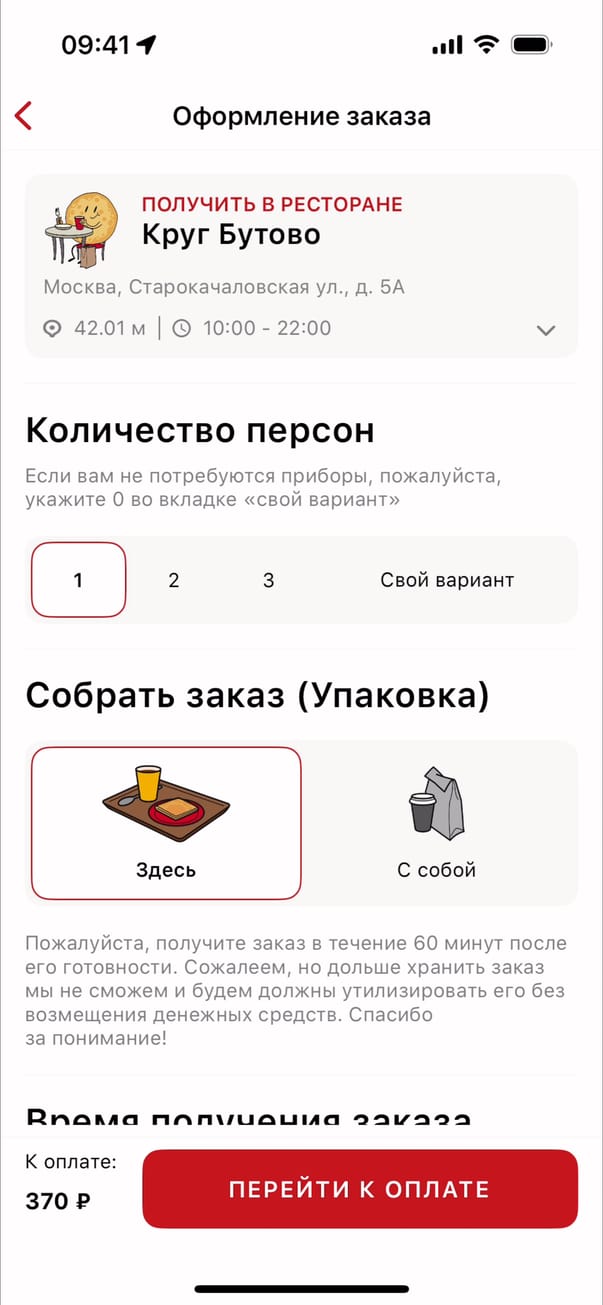Image resolution: width=603 pixels, height=1305 pixels.
Task: Tap Перейти к оплате button
Action: [x=360, y=1189]
